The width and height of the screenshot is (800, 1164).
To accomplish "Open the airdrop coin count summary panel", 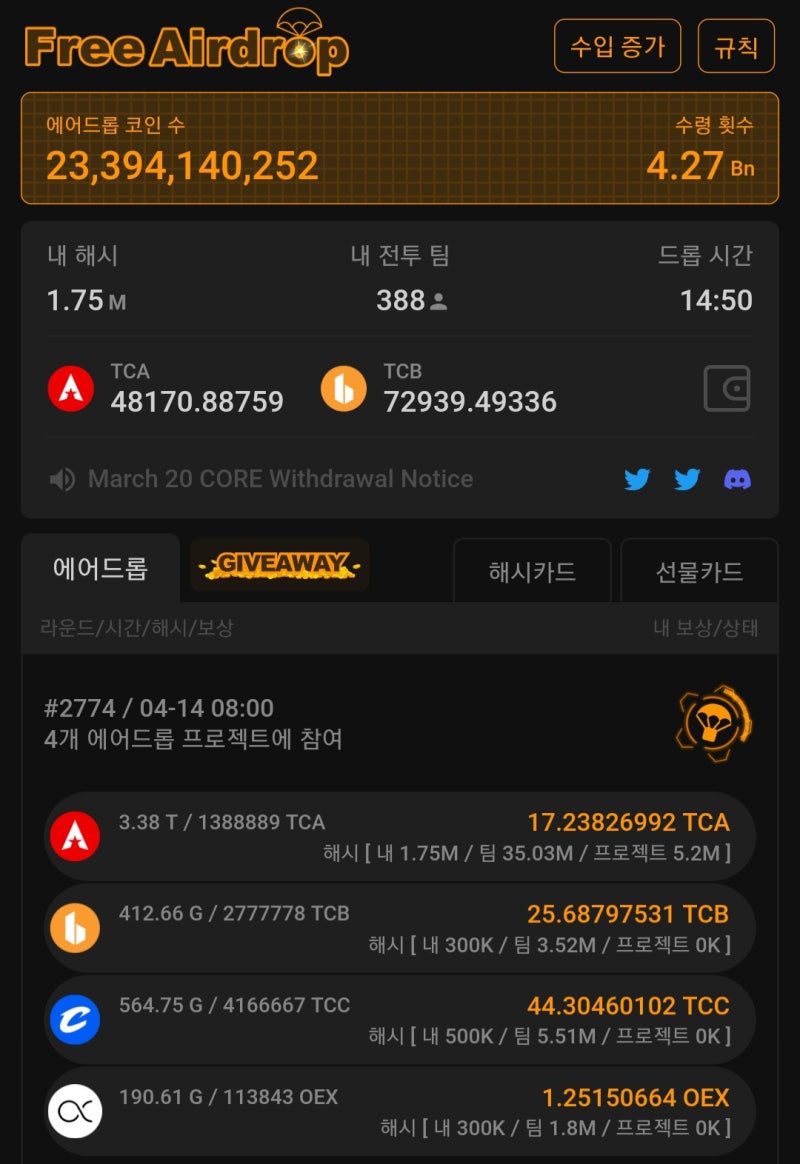I will point(400,148).
